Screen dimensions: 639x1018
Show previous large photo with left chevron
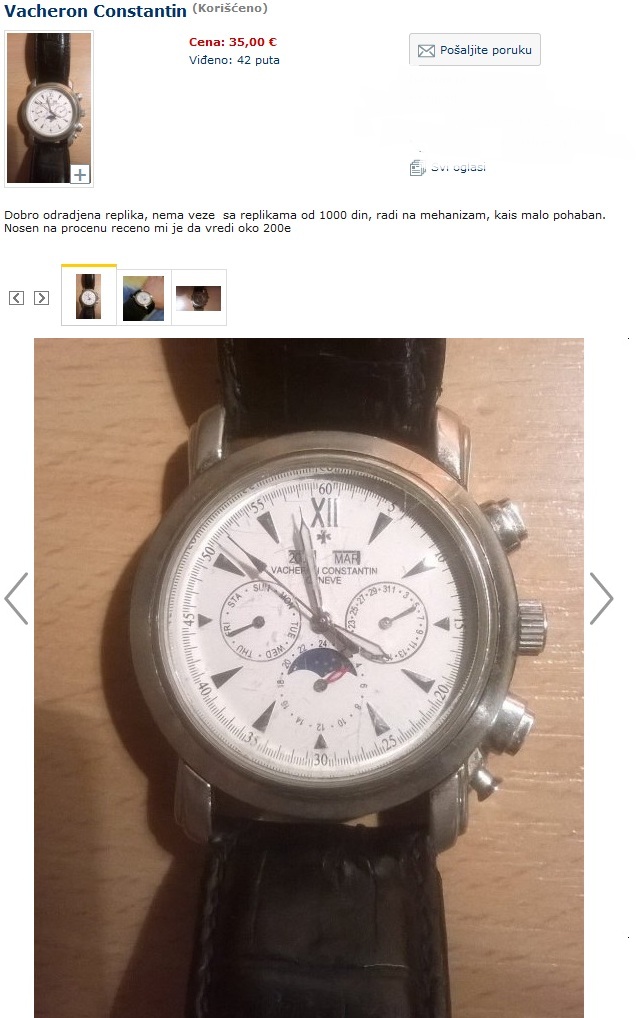17,598
